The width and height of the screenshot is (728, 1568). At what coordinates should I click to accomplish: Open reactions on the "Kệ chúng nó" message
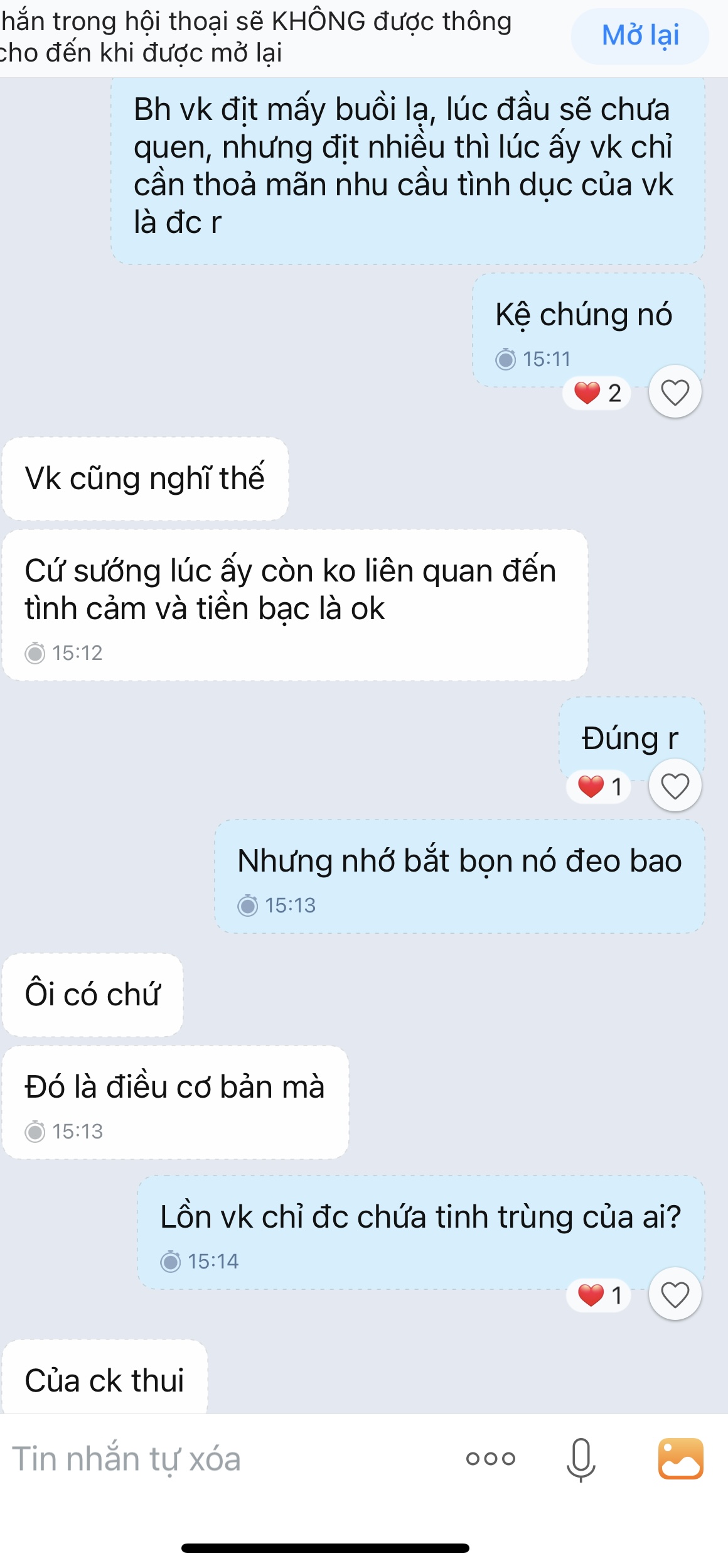tap(597, 393)
